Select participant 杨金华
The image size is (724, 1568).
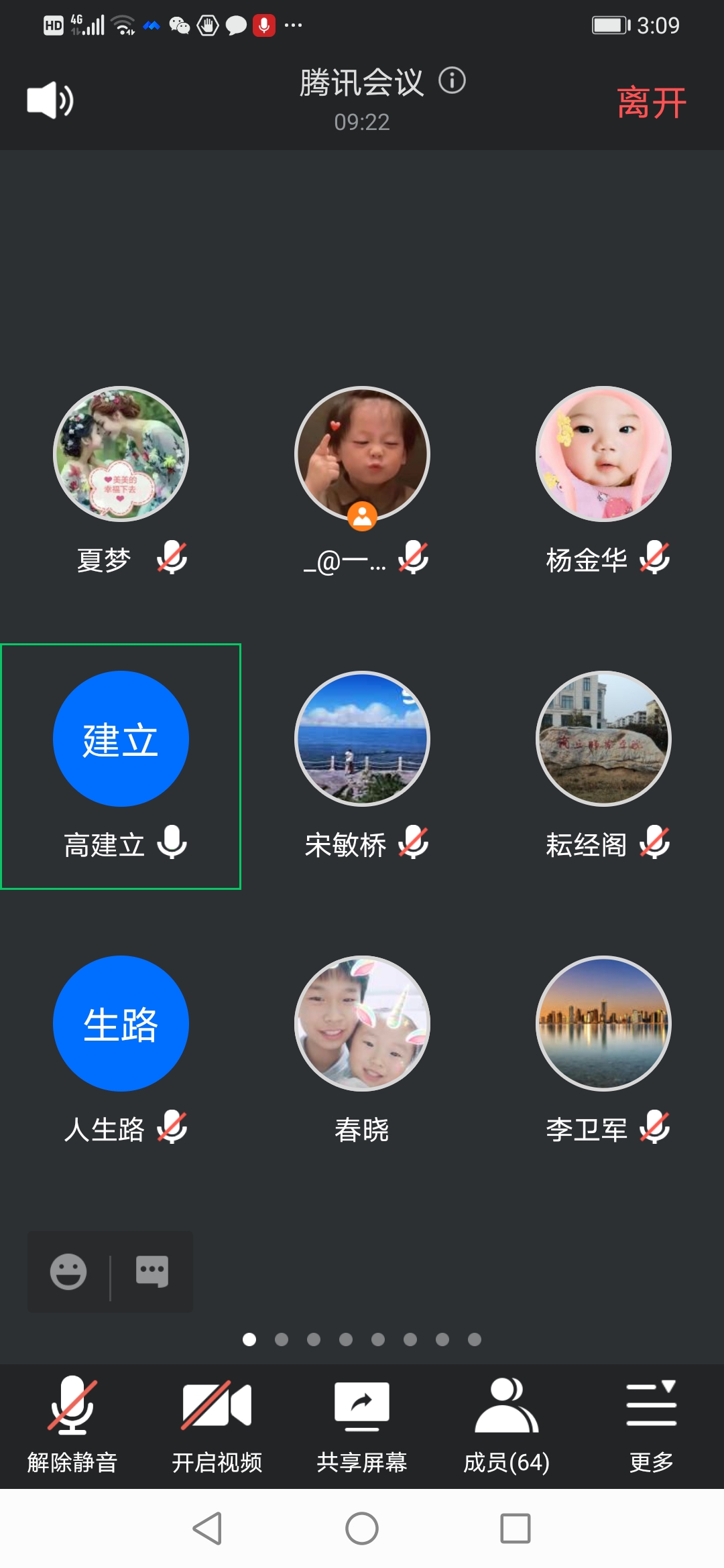[x=603, y=454]
